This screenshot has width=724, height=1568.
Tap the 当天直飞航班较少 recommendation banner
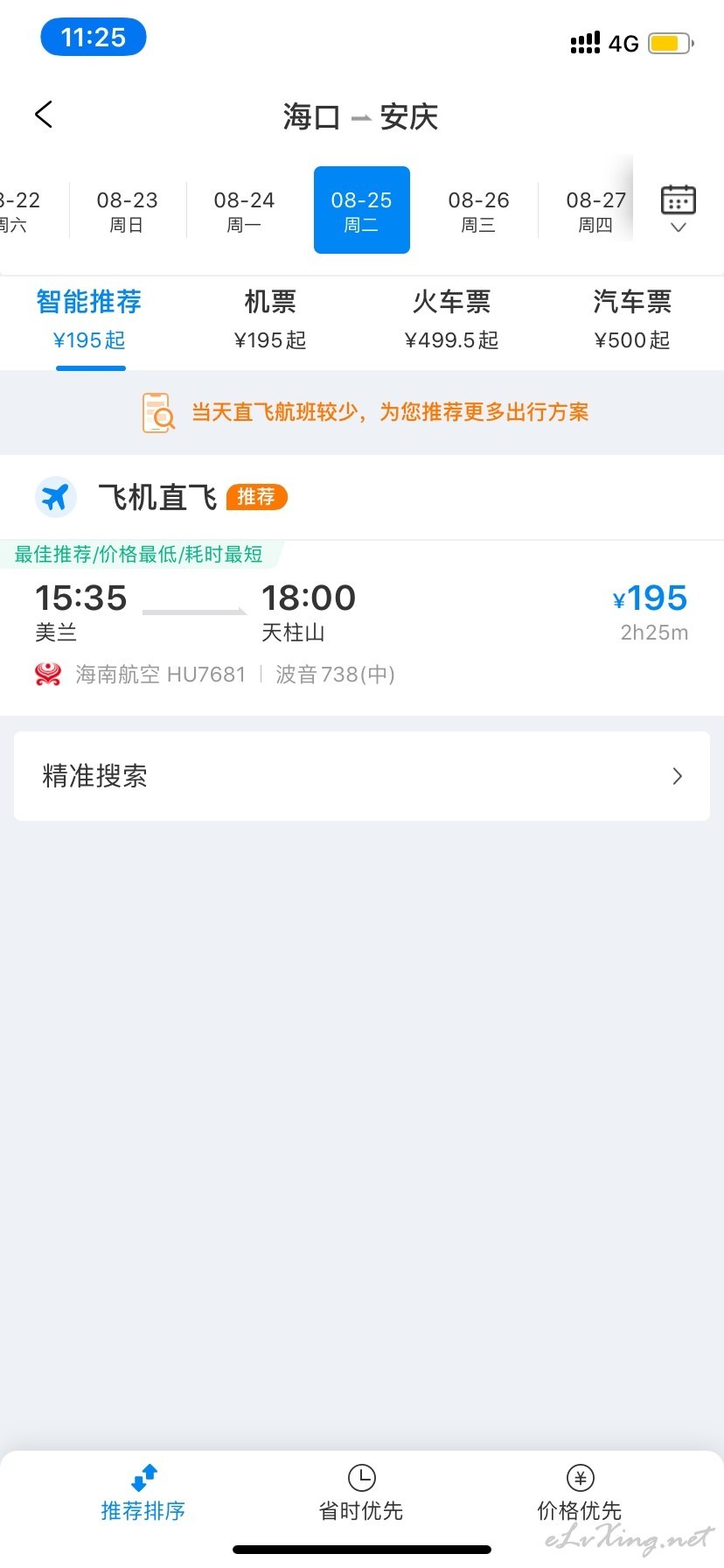[x=362, y=412]
